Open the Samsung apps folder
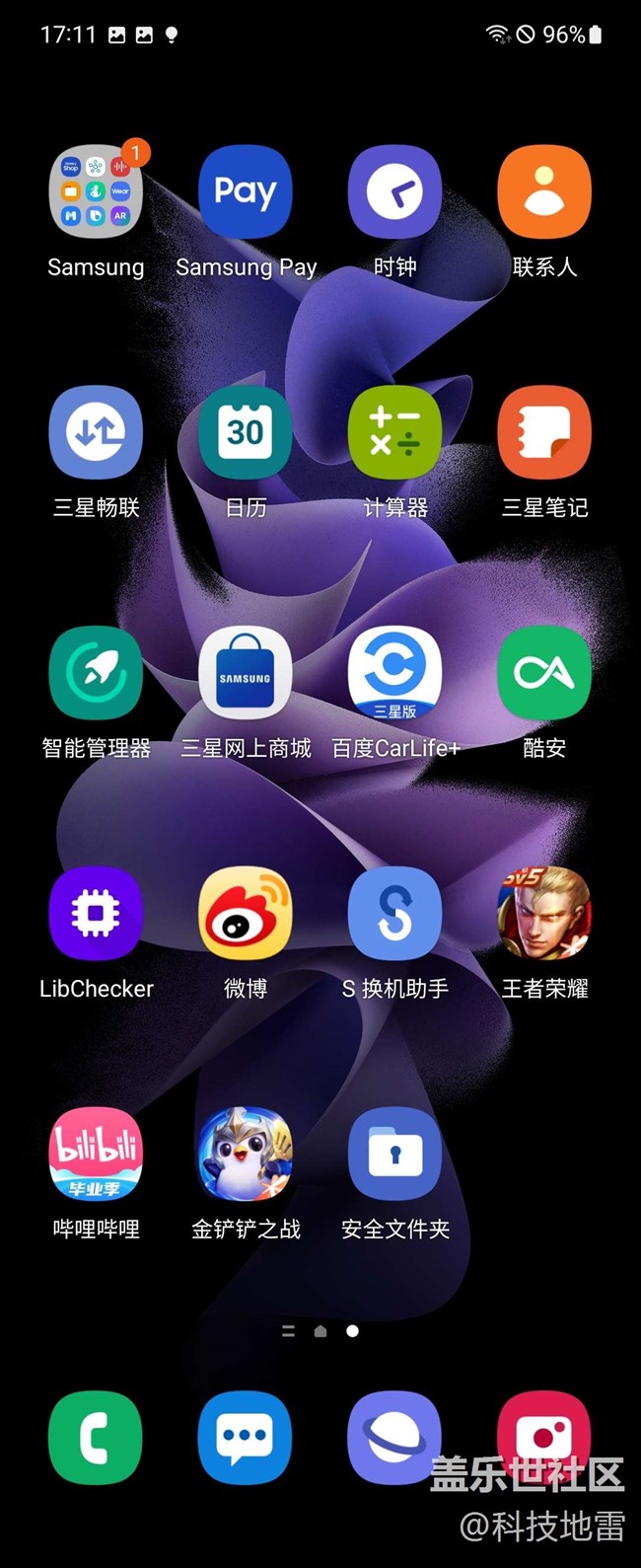Image resolution: width=641 pixels, height=1568 pixels. [x=96, y=192]
